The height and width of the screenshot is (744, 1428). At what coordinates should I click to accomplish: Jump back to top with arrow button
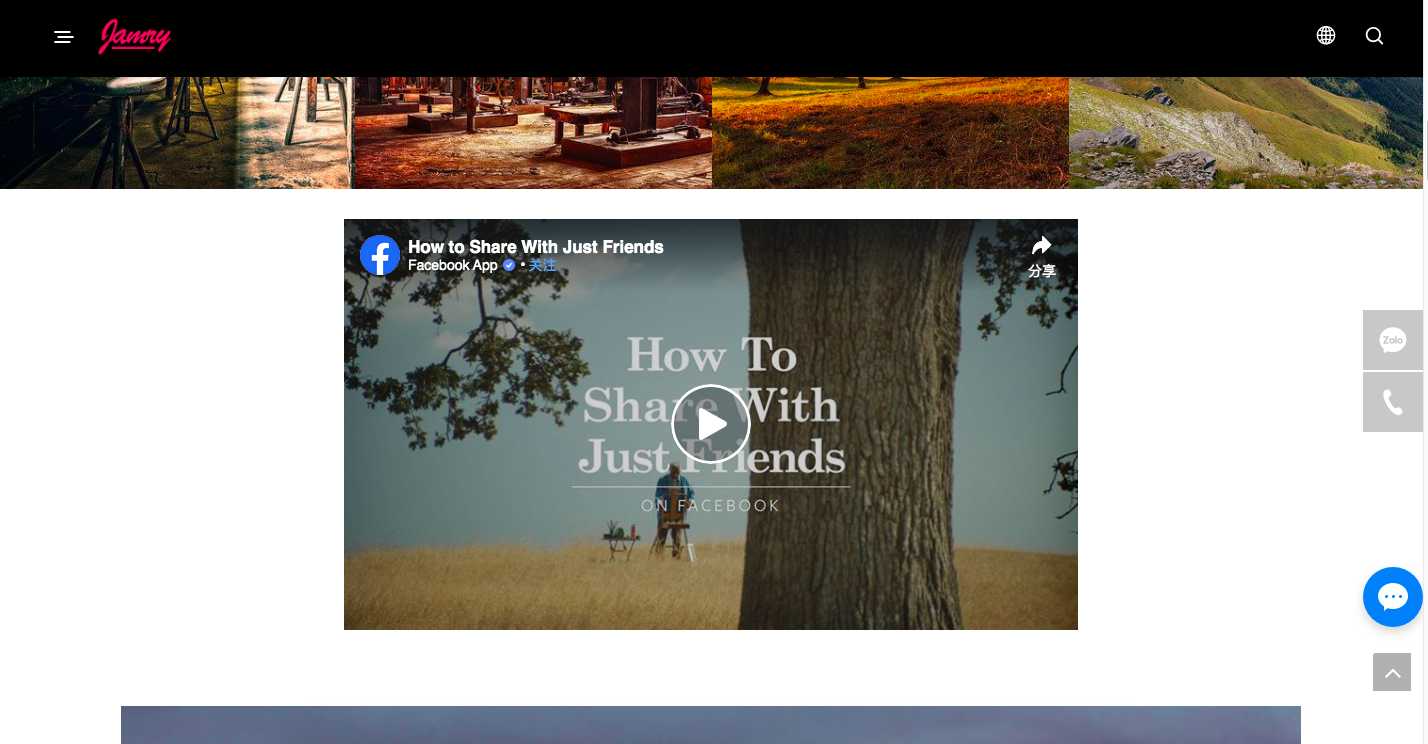coord(1392,673)
